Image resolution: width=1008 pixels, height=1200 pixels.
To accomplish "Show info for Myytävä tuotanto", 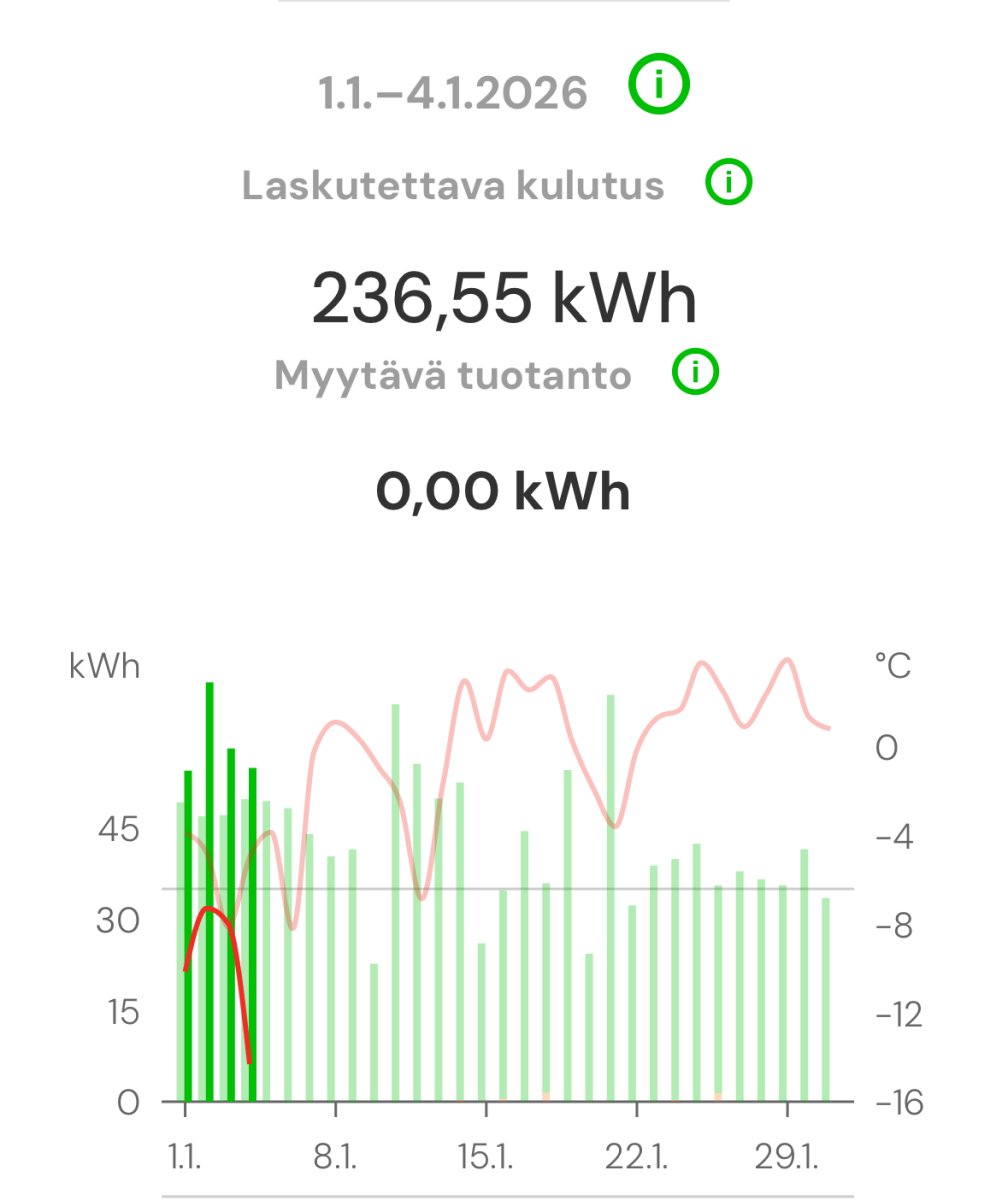I will coord(696,372).
